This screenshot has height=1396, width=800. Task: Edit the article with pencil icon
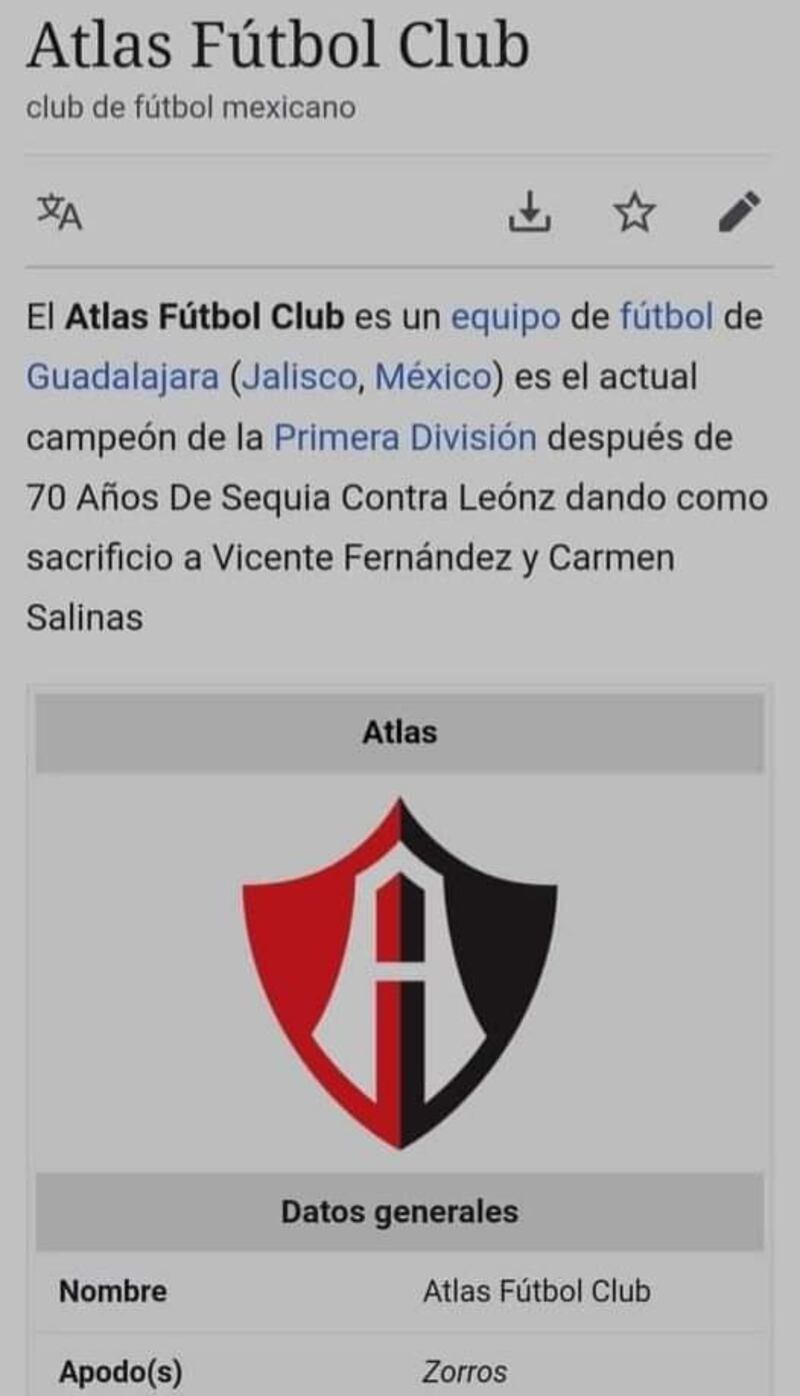[x=740, y=212]
